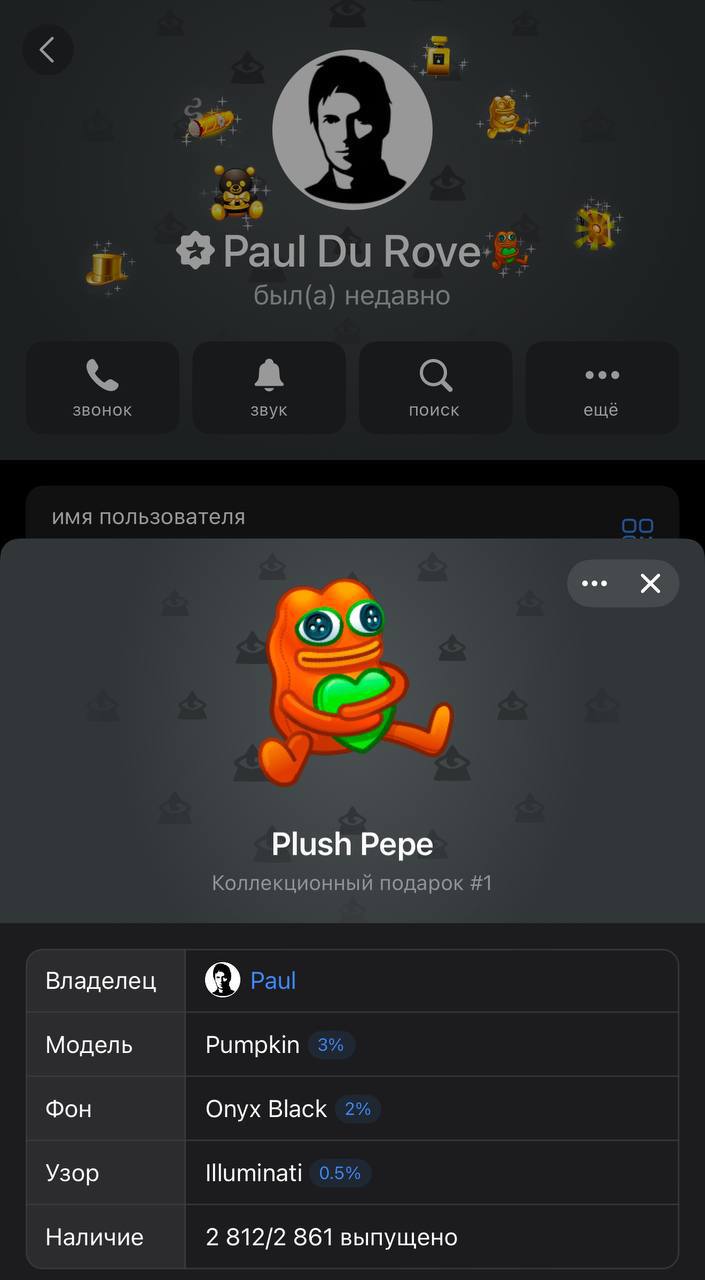This screenshot has width=705, height=1280.
Task: Tap the 3% Pumpkin model rarity badge
Action: pyautogui.click(x=330, y=1045)
